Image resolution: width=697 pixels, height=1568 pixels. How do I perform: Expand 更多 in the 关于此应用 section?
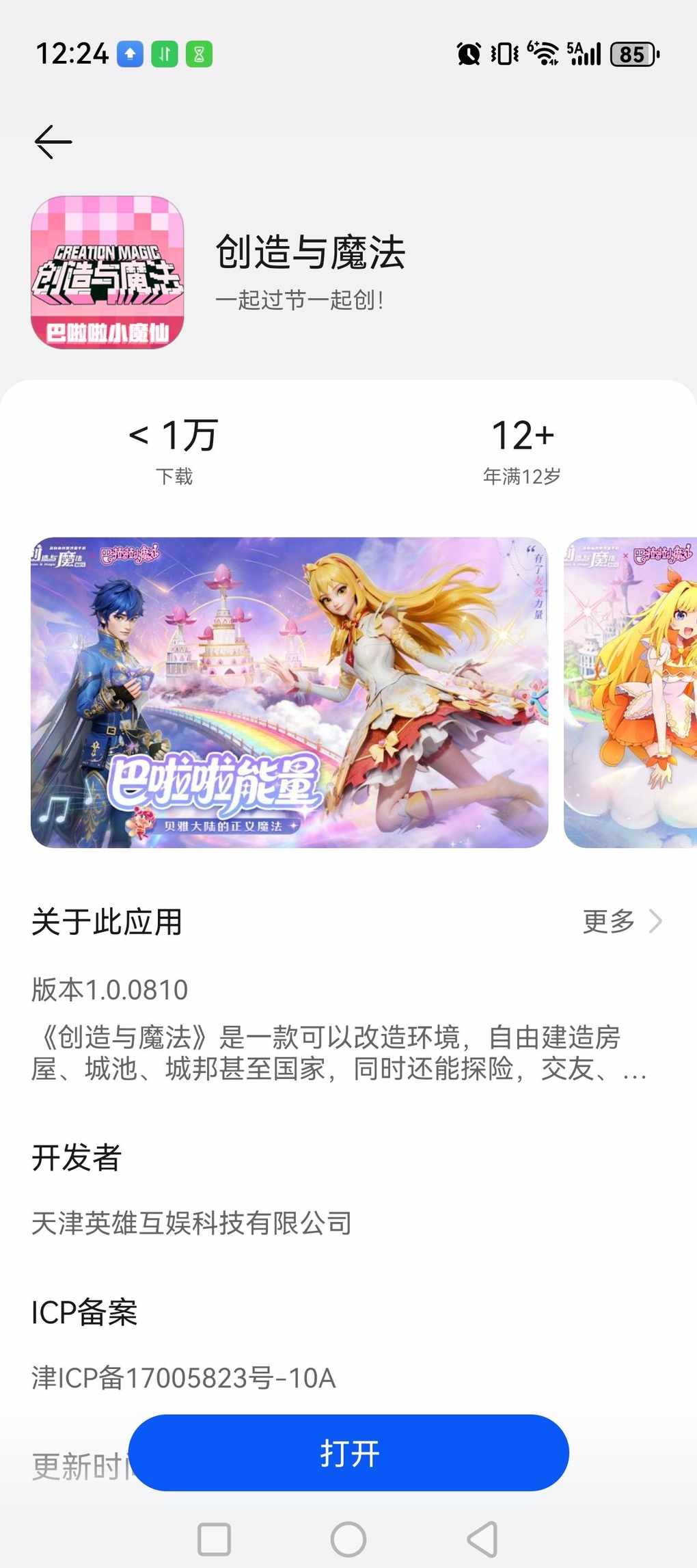(622, 921)
